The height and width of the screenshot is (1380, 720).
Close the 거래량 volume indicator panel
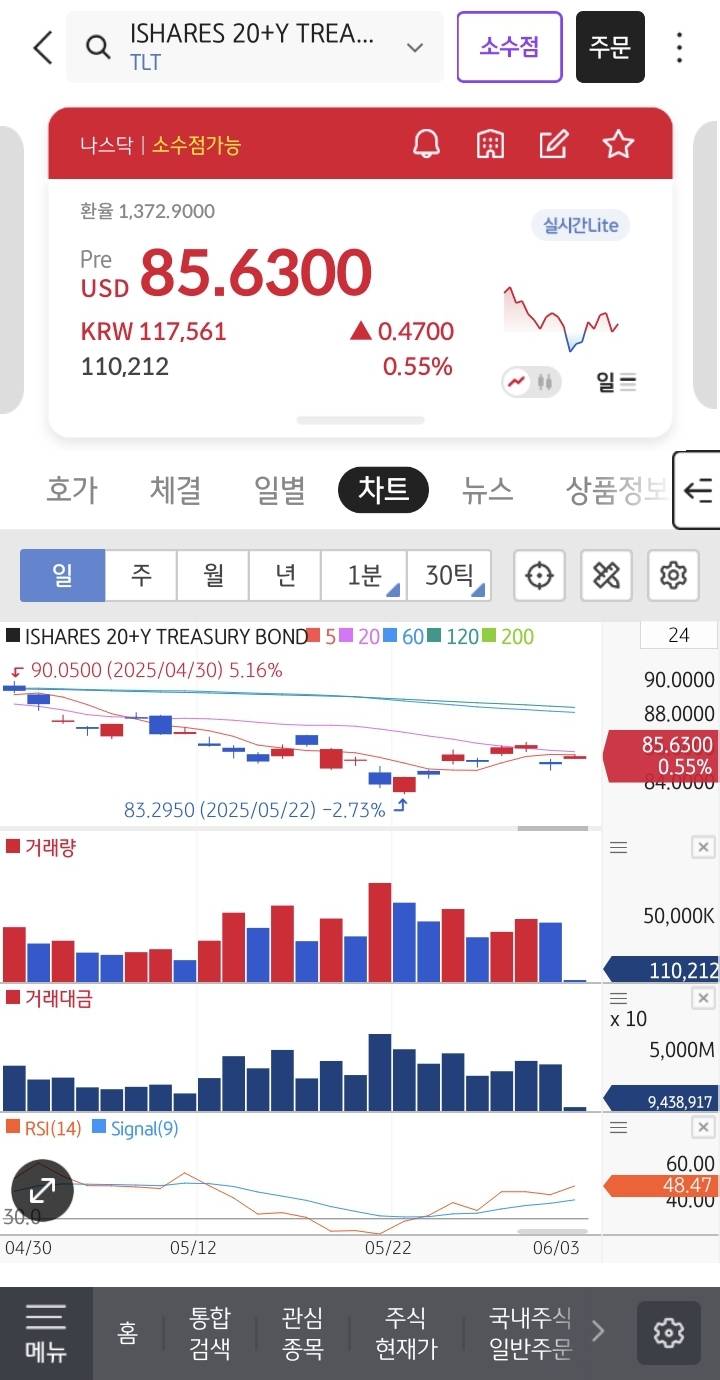703,848
